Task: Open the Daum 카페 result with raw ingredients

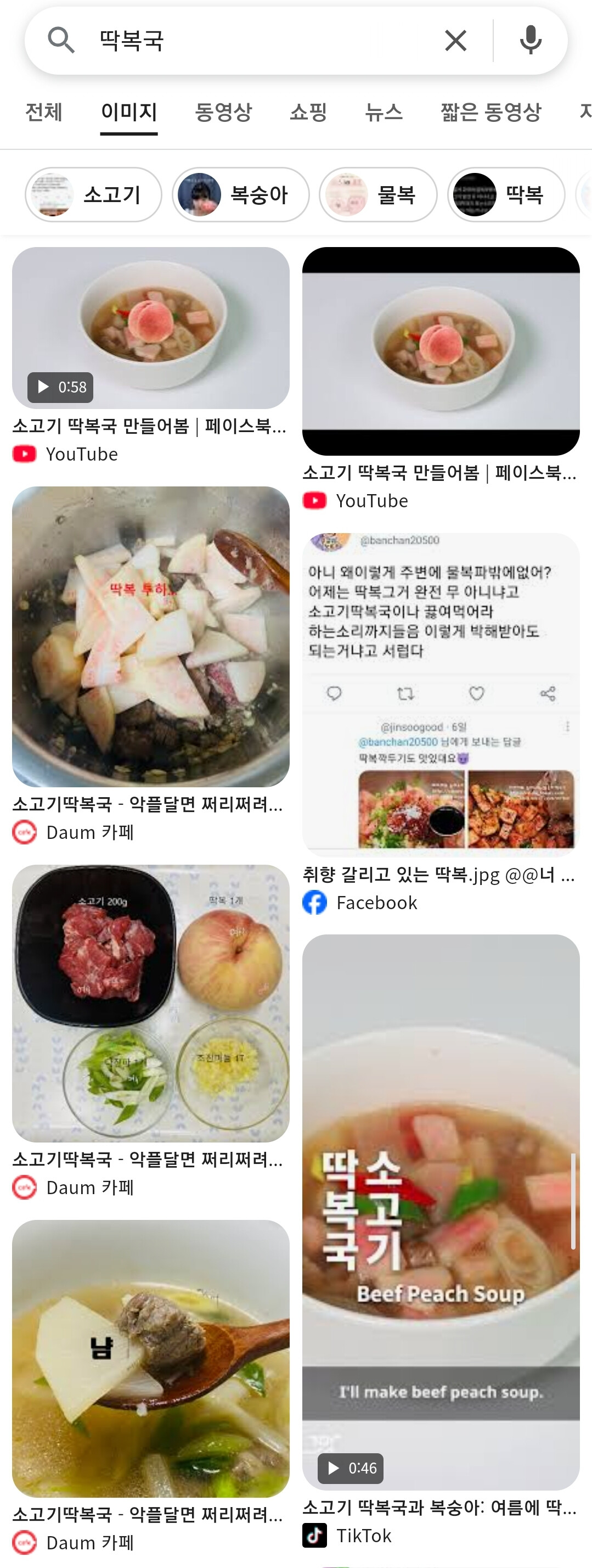Action: pyautogui.click(x=150, y=1003)
